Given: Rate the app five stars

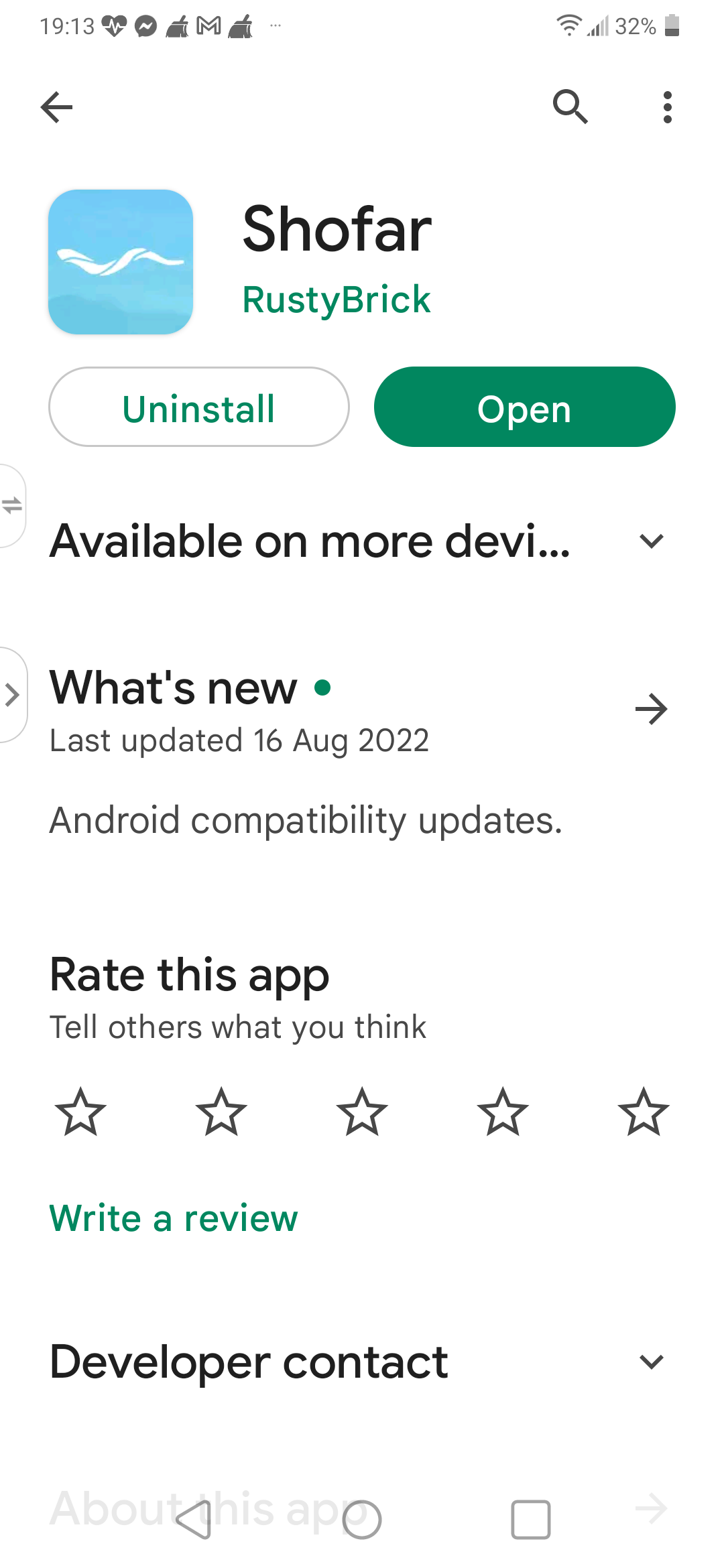Looking at the screenshot, I should [x=644, y=1112].
